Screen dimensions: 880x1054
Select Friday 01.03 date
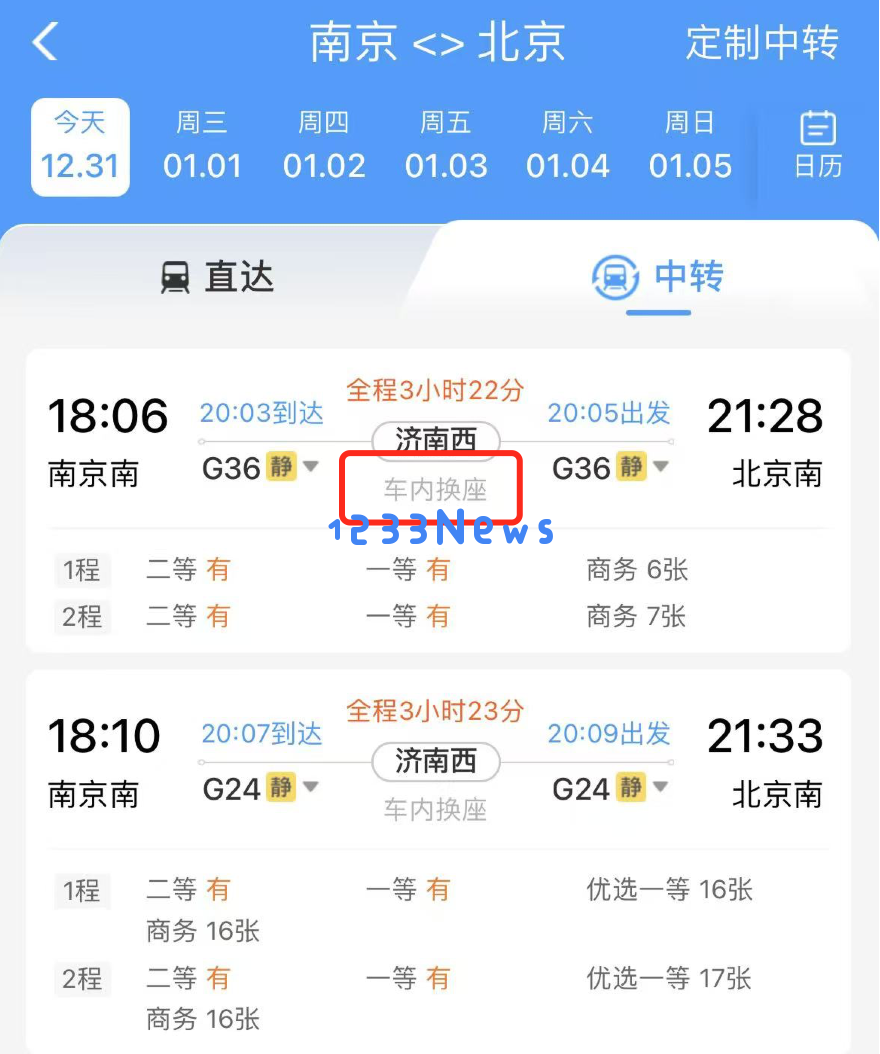[446, 147]
